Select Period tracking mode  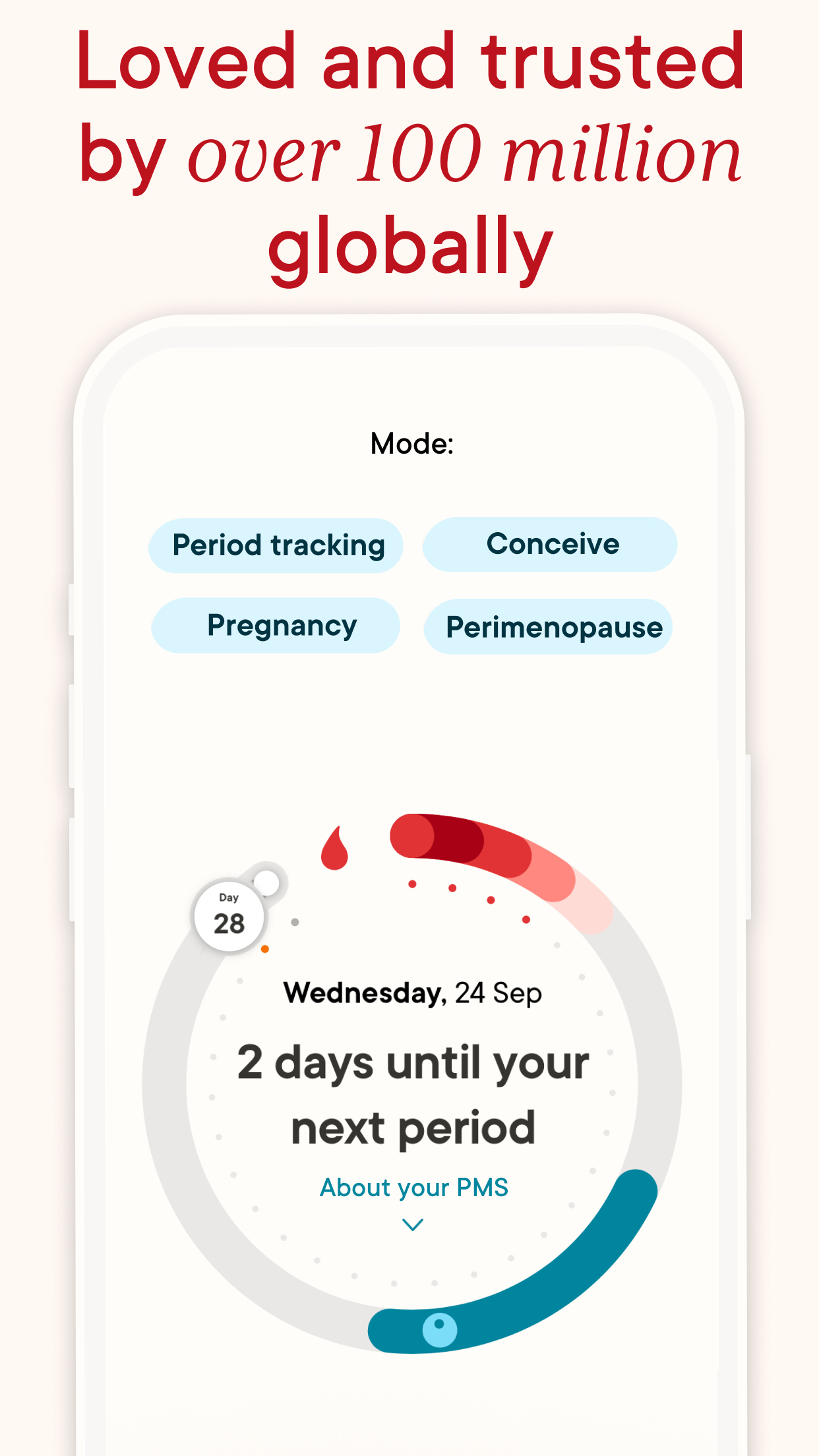276,545
